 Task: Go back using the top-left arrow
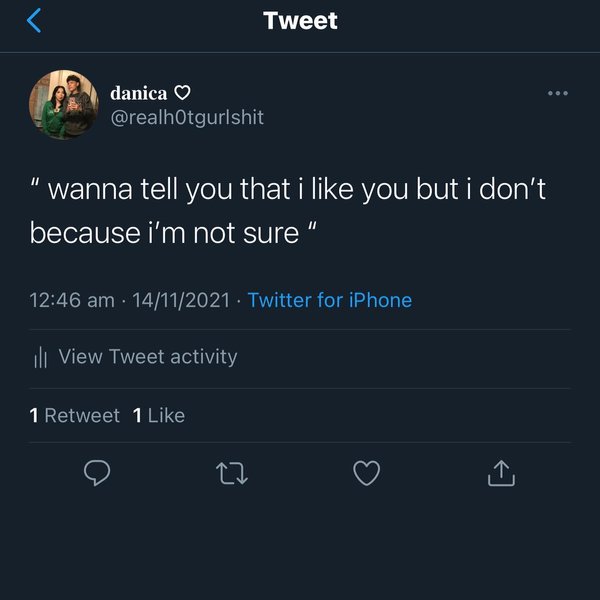pyautogui.click(x=35, y=20)
